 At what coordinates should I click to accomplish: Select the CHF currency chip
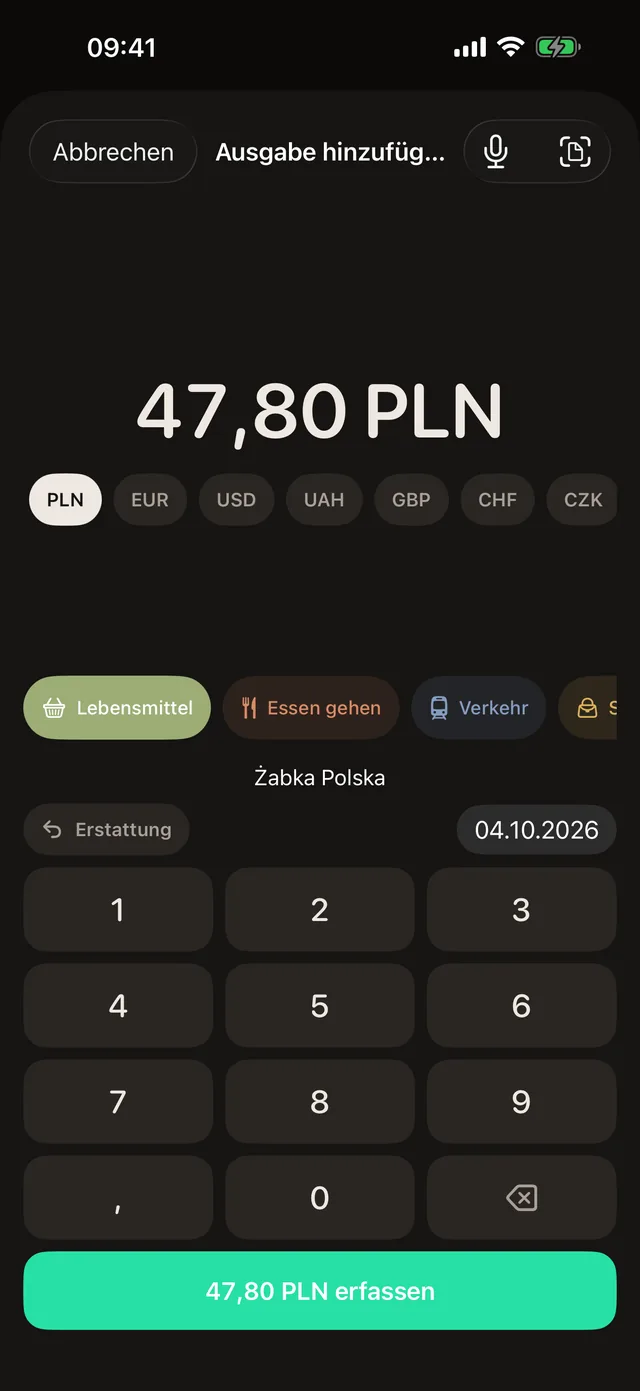[x=497, y=500]
